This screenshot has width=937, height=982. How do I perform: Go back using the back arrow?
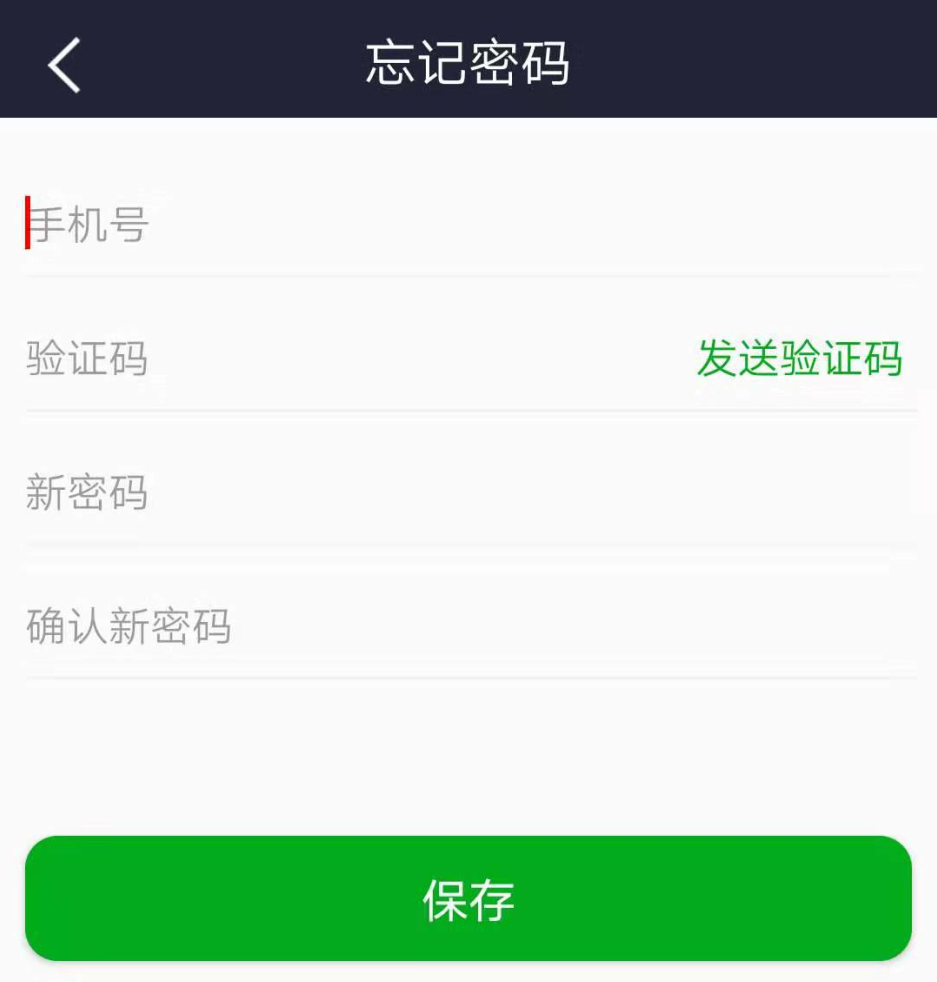point(64,65)
